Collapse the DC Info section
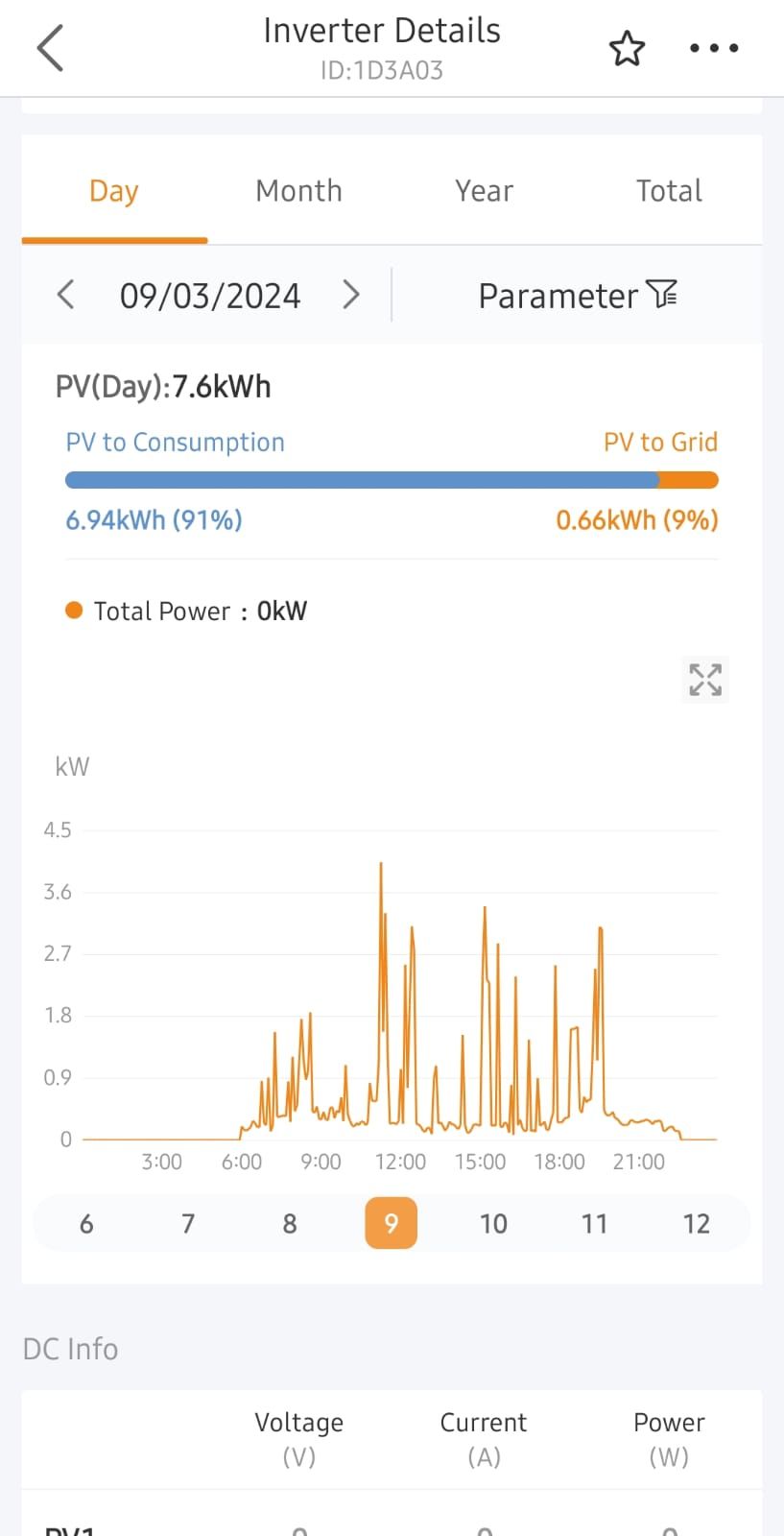 [x=69, y=1348]
